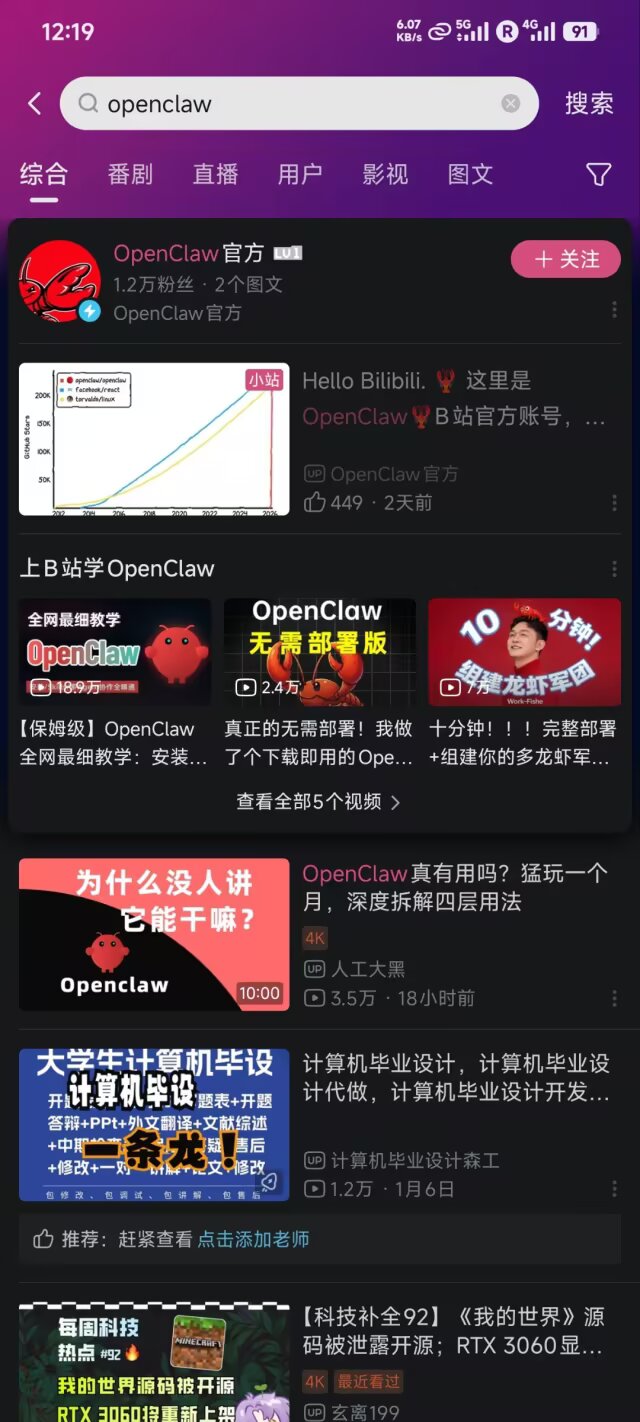640x1422 pixels.
Task: Open the 无需部署版 video
Action: [x=319, y=653]
